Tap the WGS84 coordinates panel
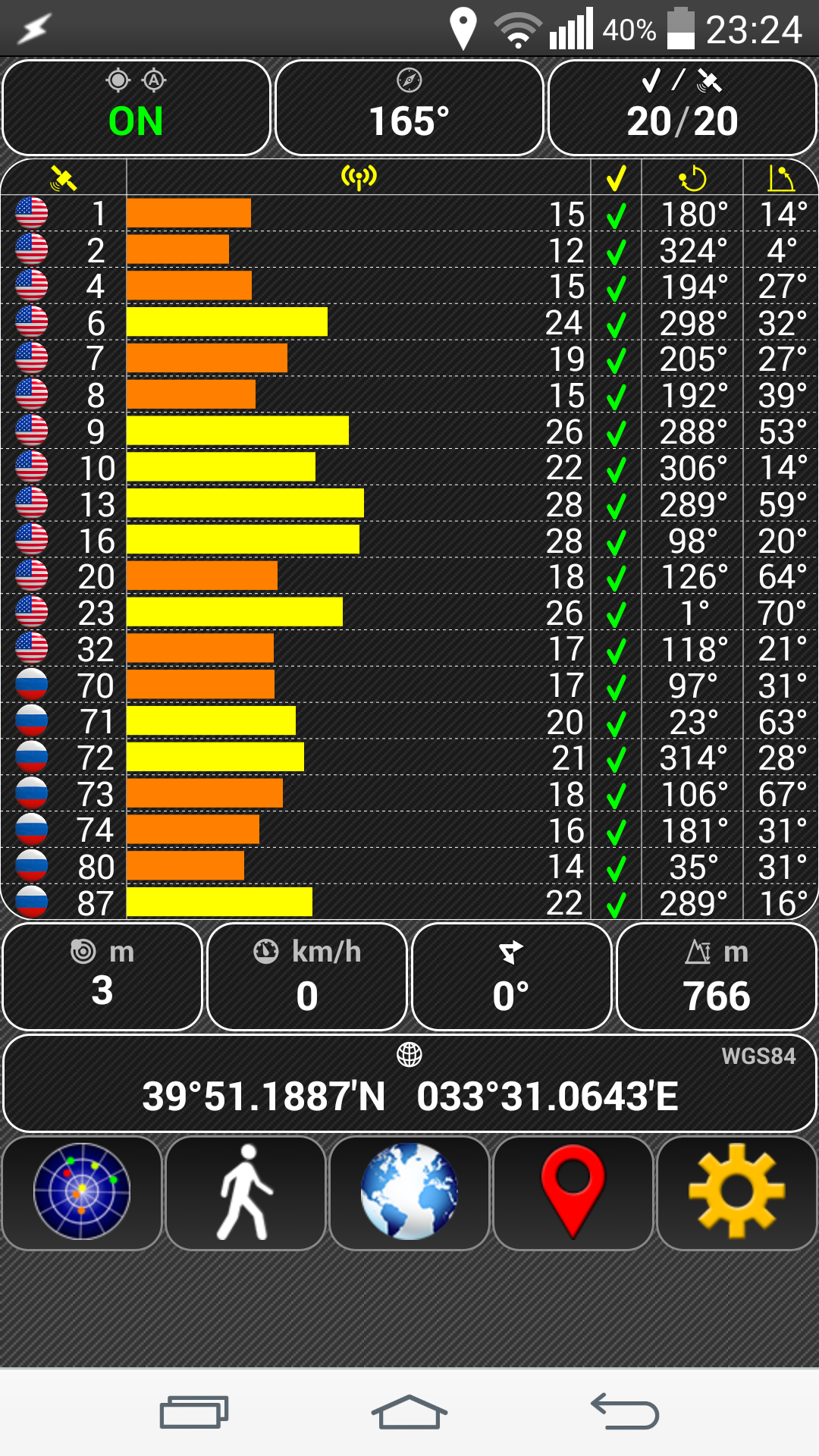This screenshot has height=1456, width=819. (409, 1083)
